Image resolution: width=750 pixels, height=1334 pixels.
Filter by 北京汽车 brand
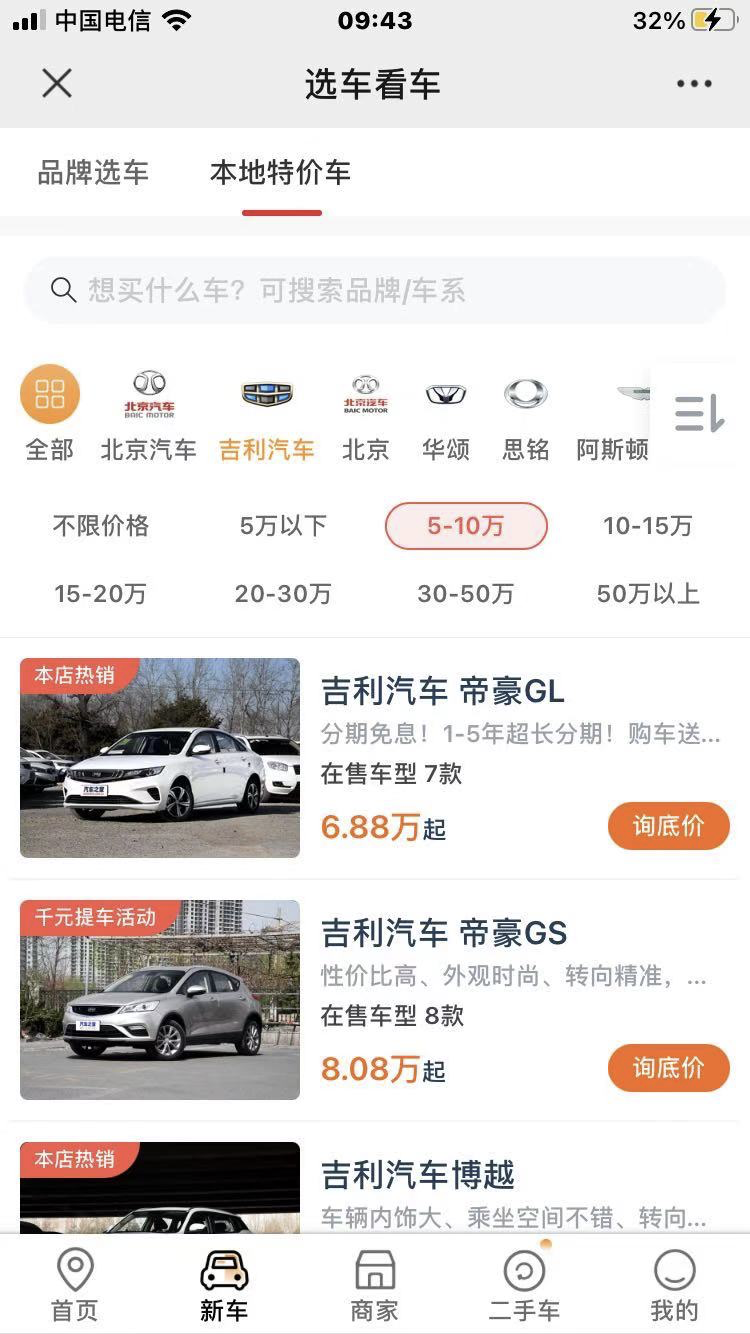point(148,413)
